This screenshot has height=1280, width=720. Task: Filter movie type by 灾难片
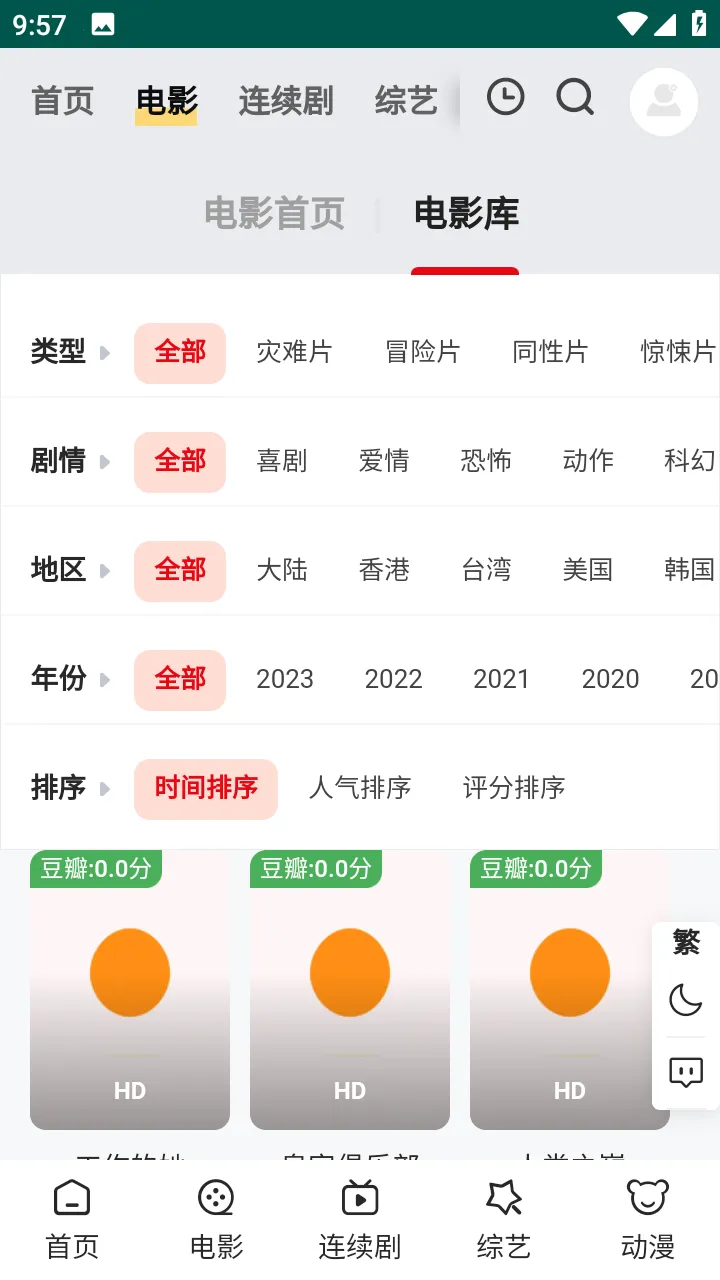click(x=294, y=352)
